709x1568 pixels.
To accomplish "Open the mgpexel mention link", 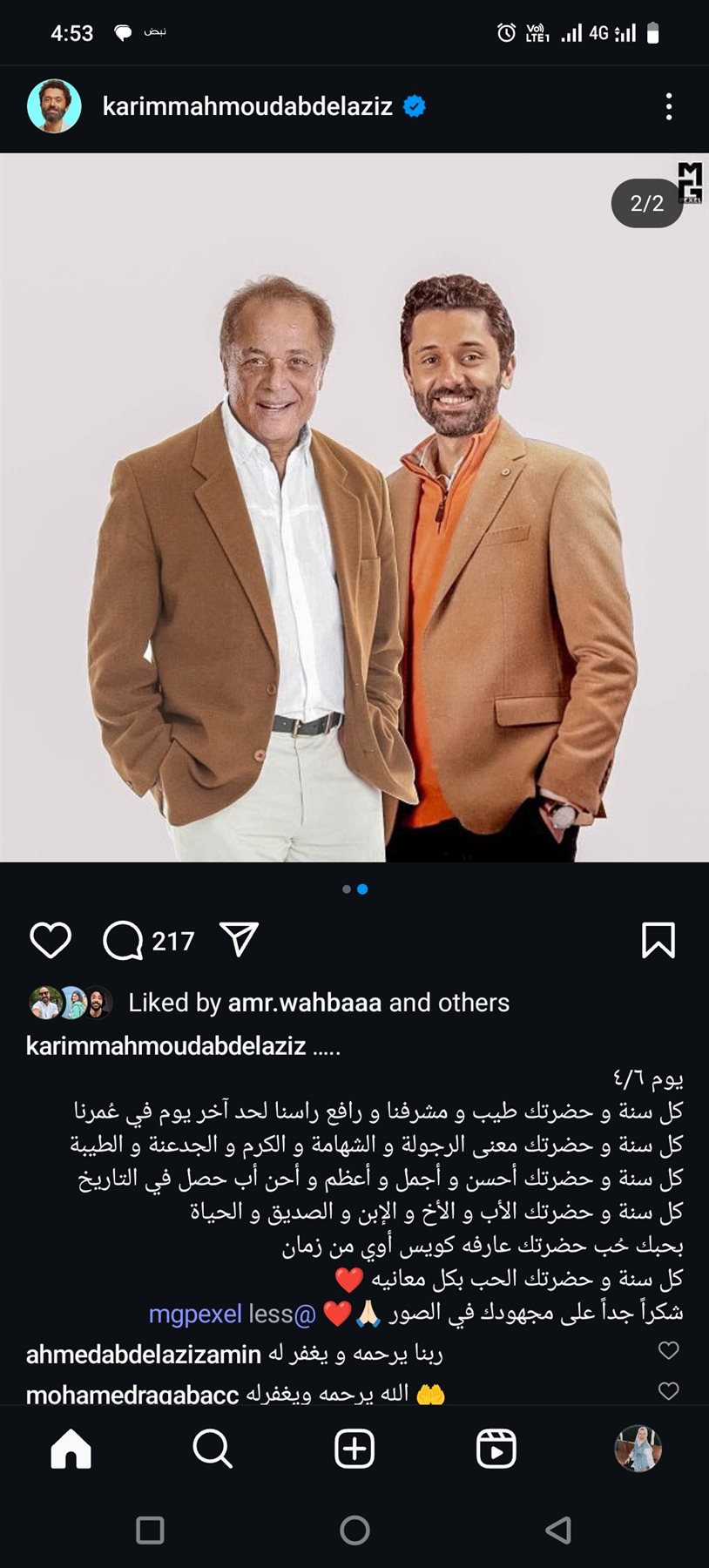I will tap(194, 1314).
